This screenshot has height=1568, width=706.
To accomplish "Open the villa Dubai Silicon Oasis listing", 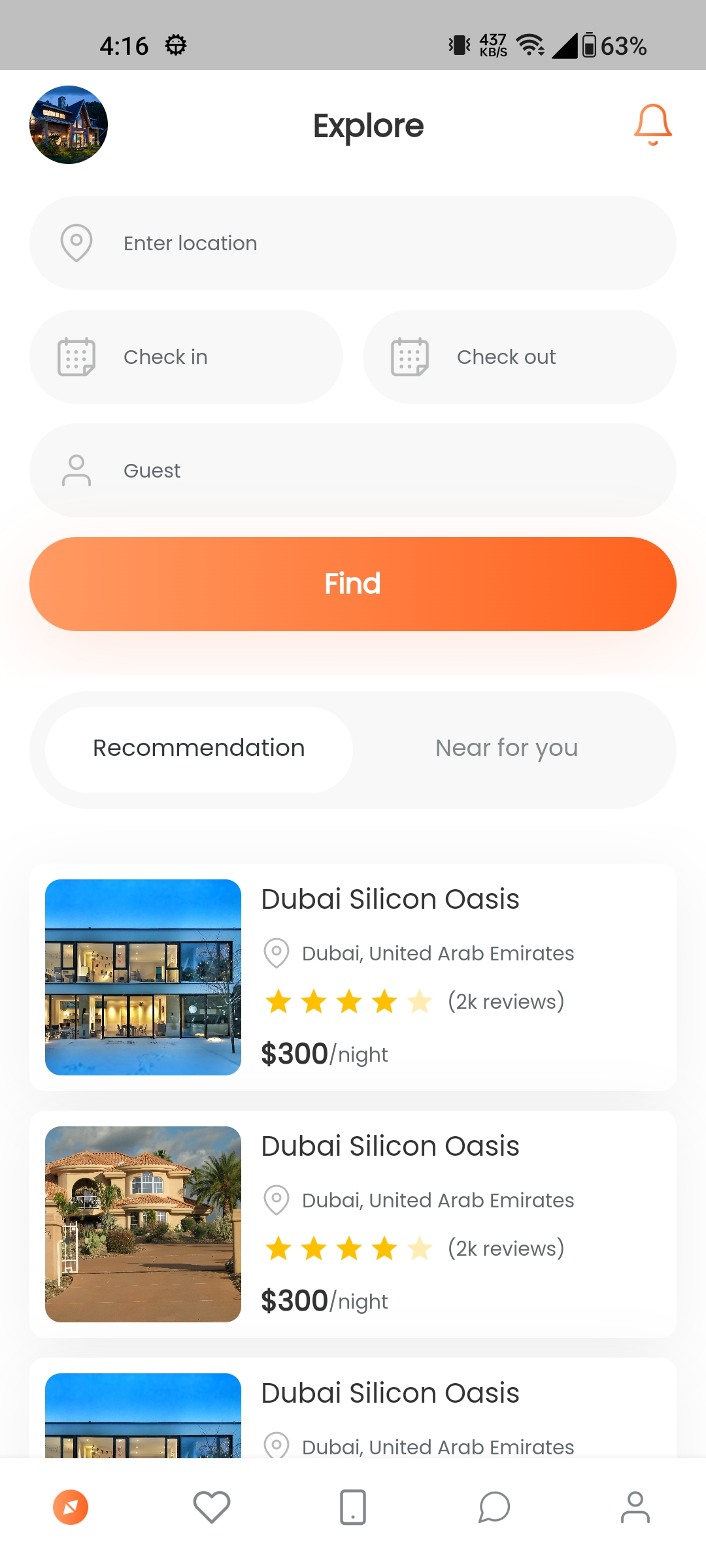I will pyautogui.click(x=353, y=1224).
